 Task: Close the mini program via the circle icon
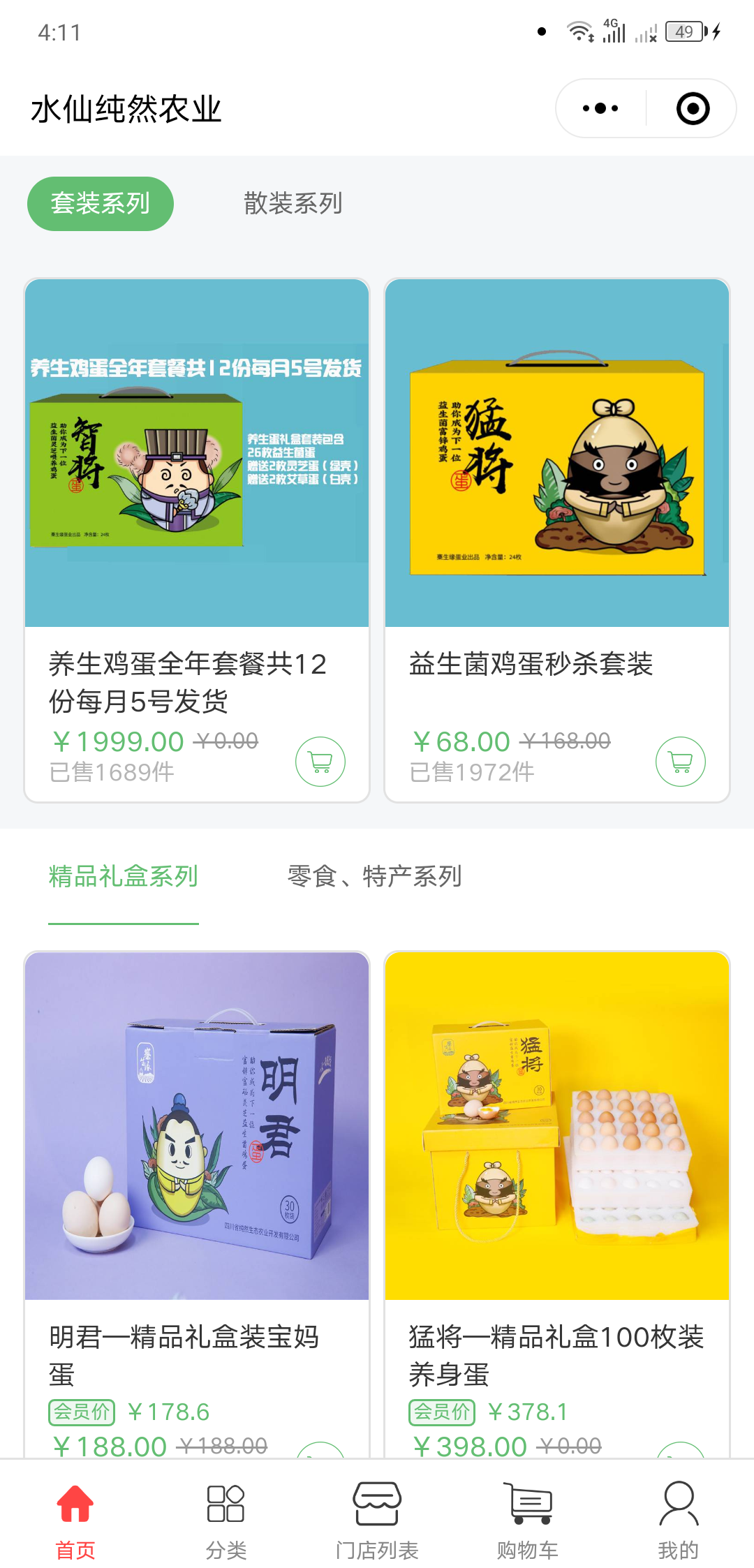point(693,108)
